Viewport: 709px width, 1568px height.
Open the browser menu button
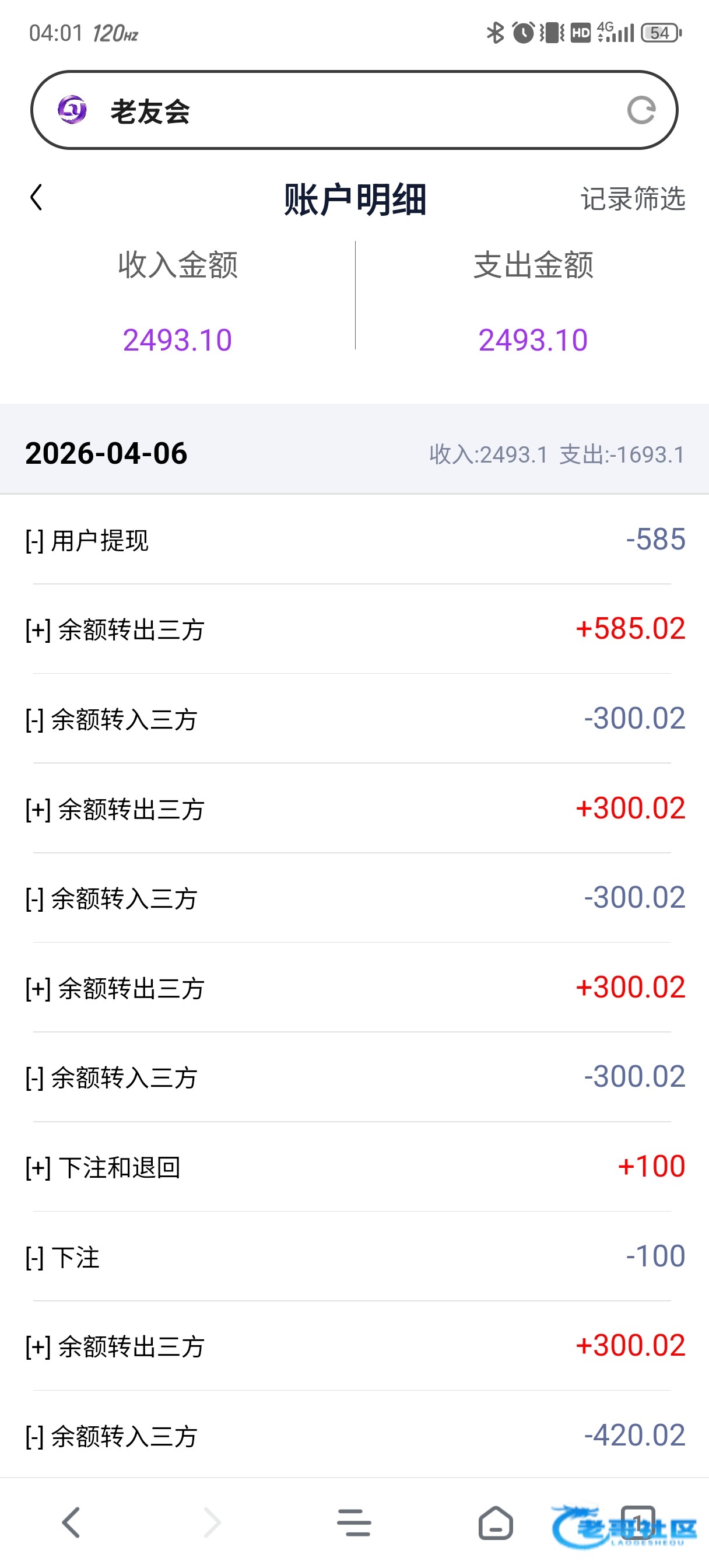point(354,1522)
